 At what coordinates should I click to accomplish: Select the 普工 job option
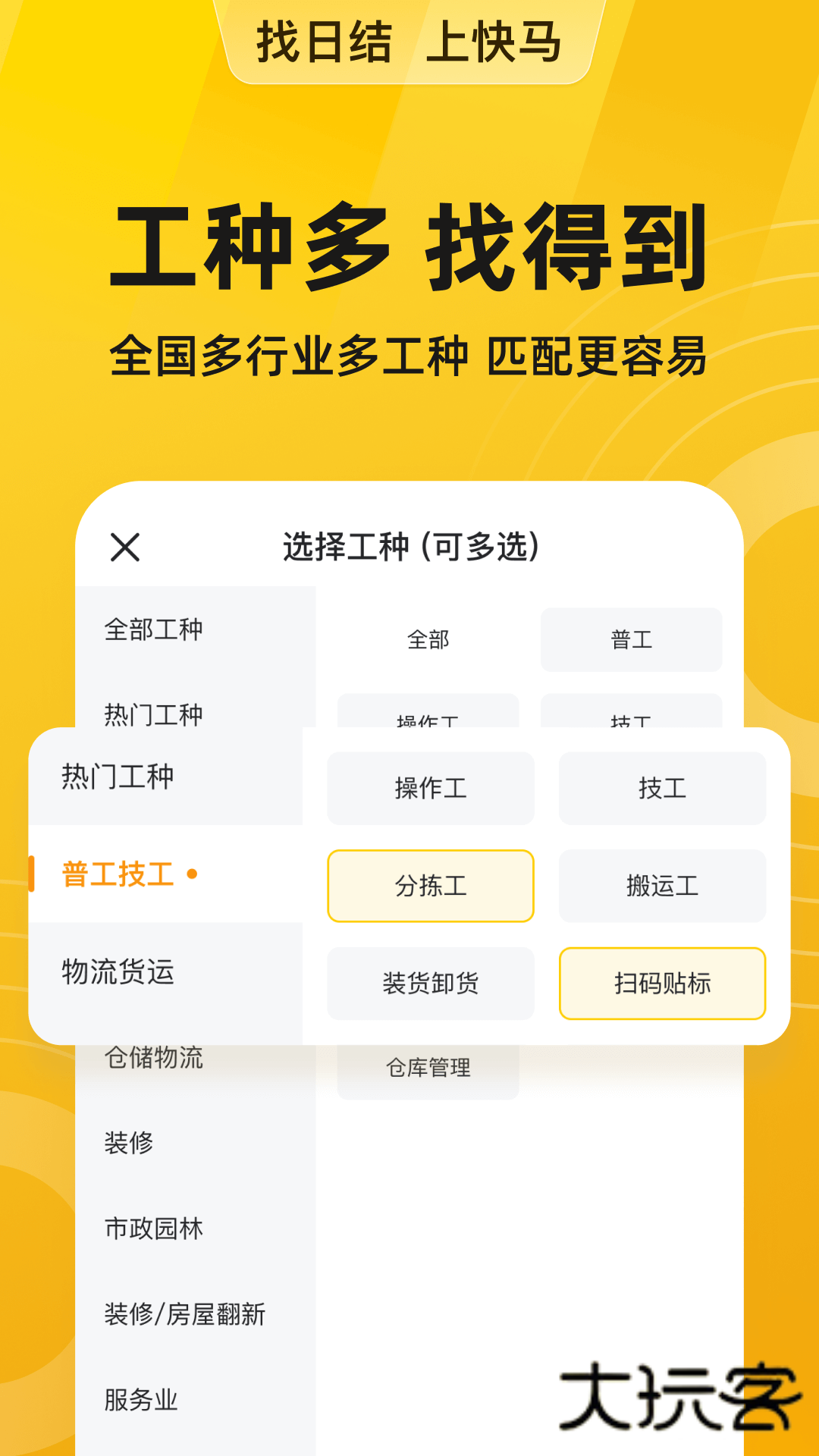(x=632, y=639)
